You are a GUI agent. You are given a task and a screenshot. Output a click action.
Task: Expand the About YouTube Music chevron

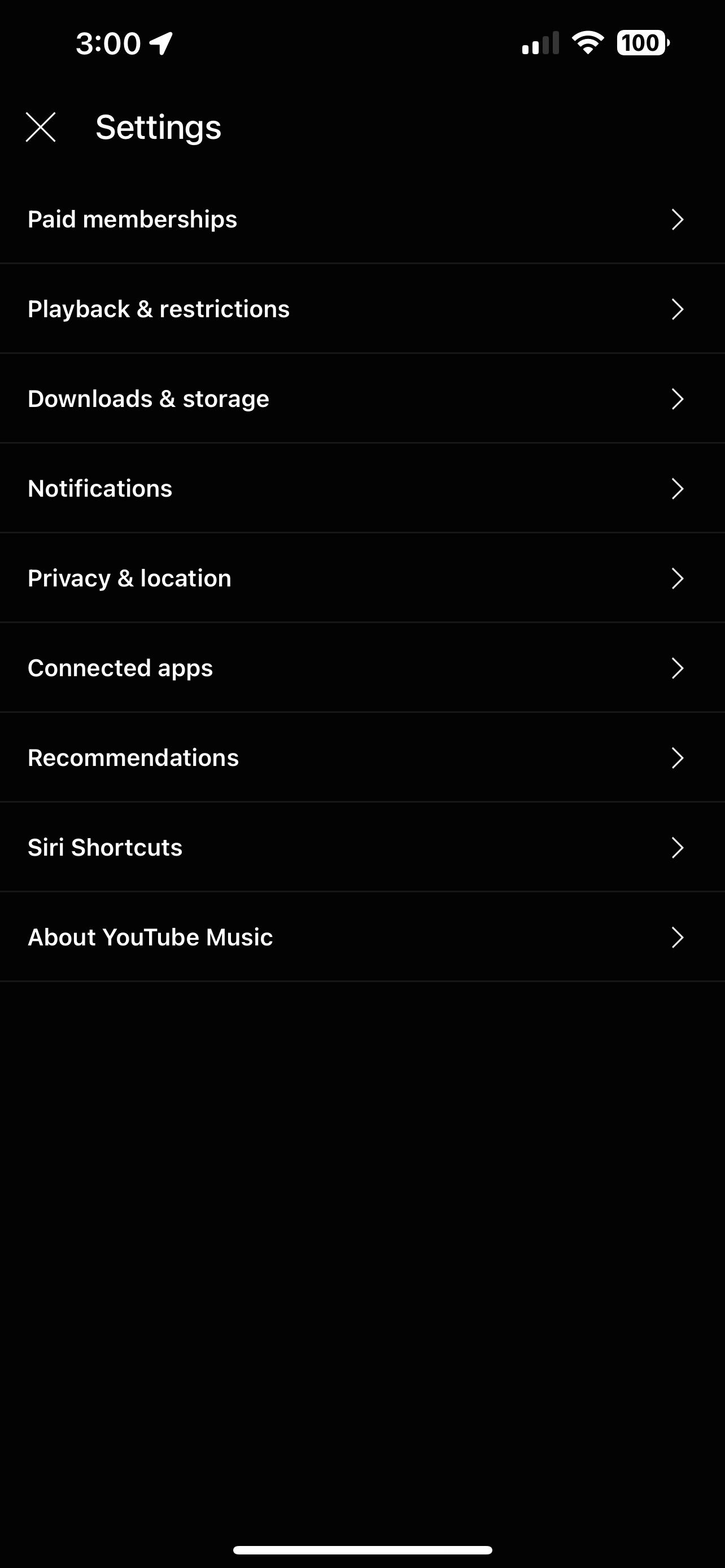678,937
